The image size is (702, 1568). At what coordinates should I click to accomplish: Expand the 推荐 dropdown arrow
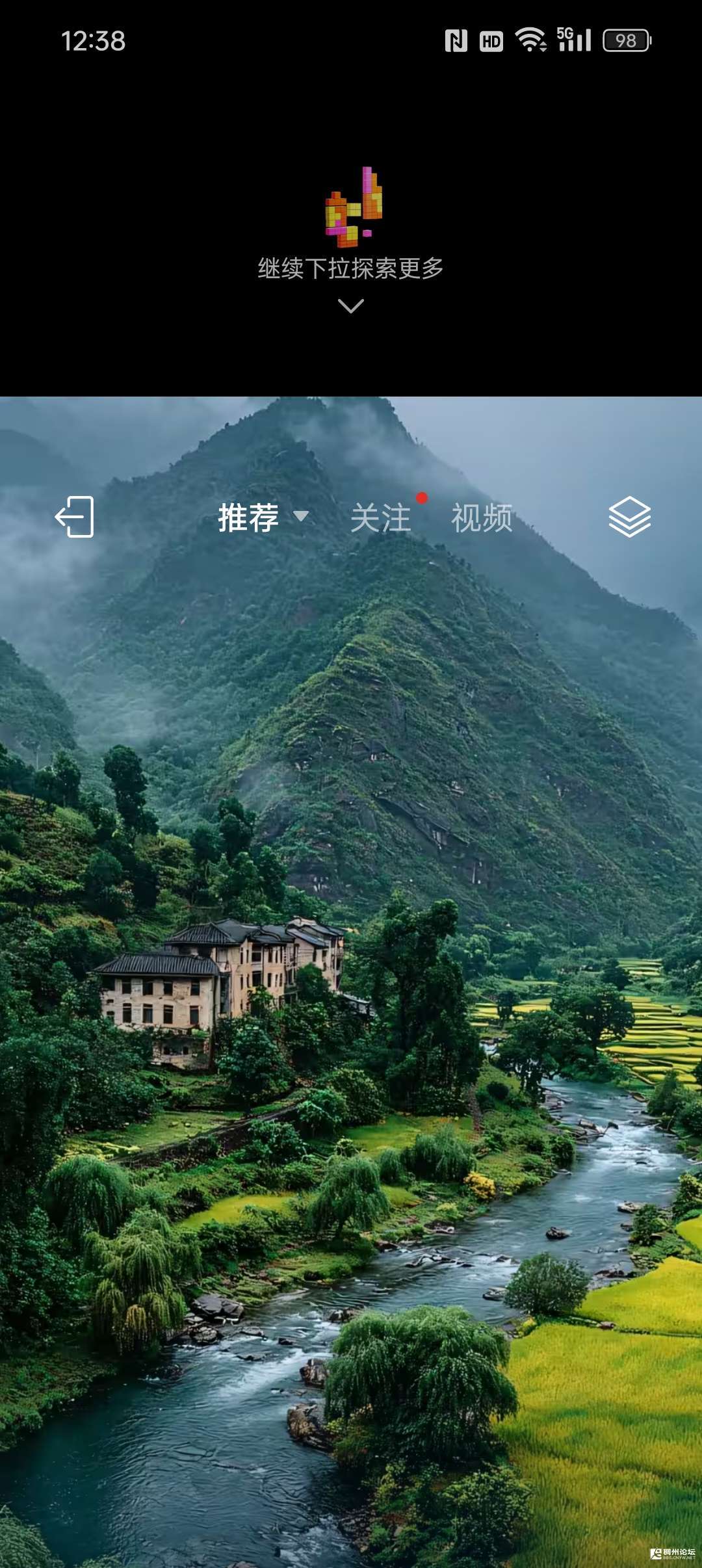pos(300,516)
